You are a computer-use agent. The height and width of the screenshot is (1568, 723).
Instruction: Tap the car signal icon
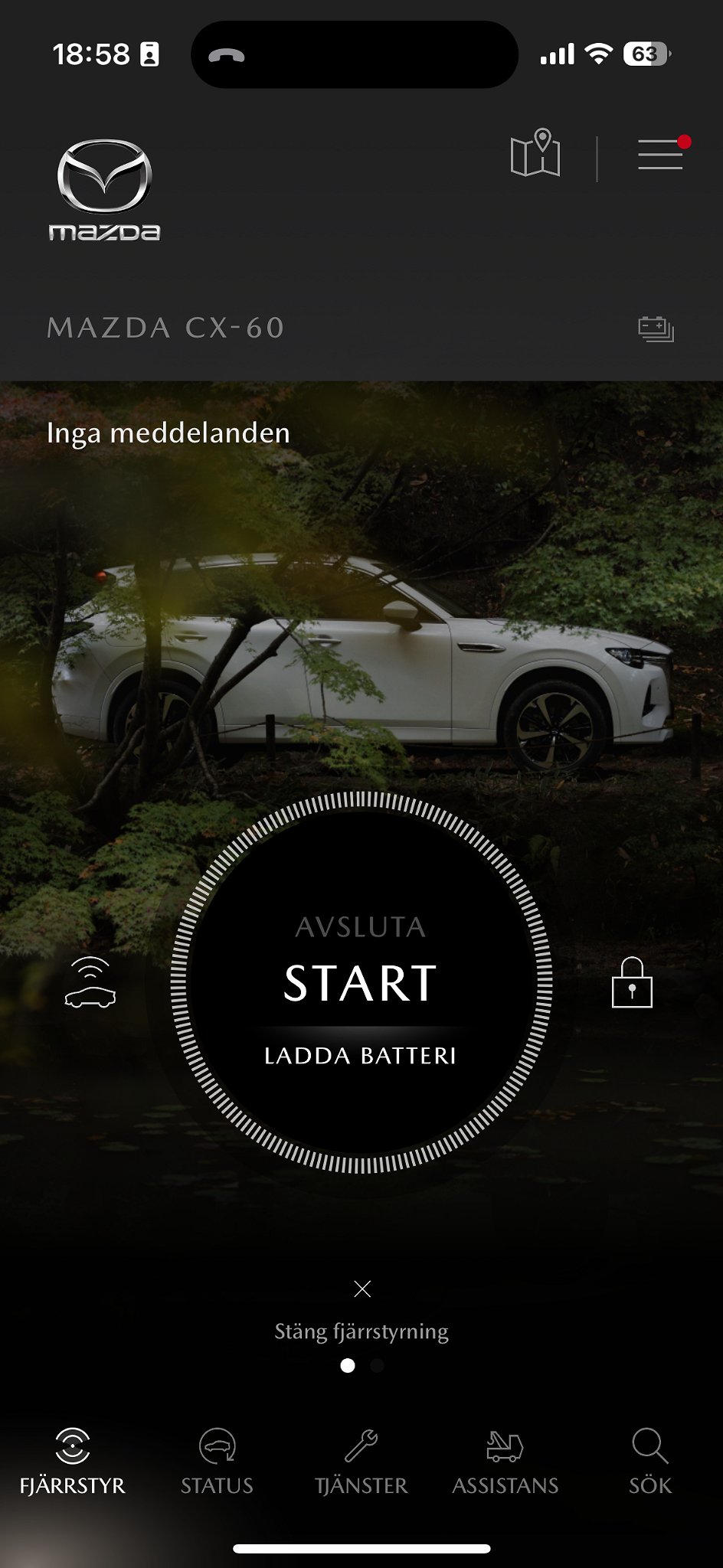[x=90, y=982]
